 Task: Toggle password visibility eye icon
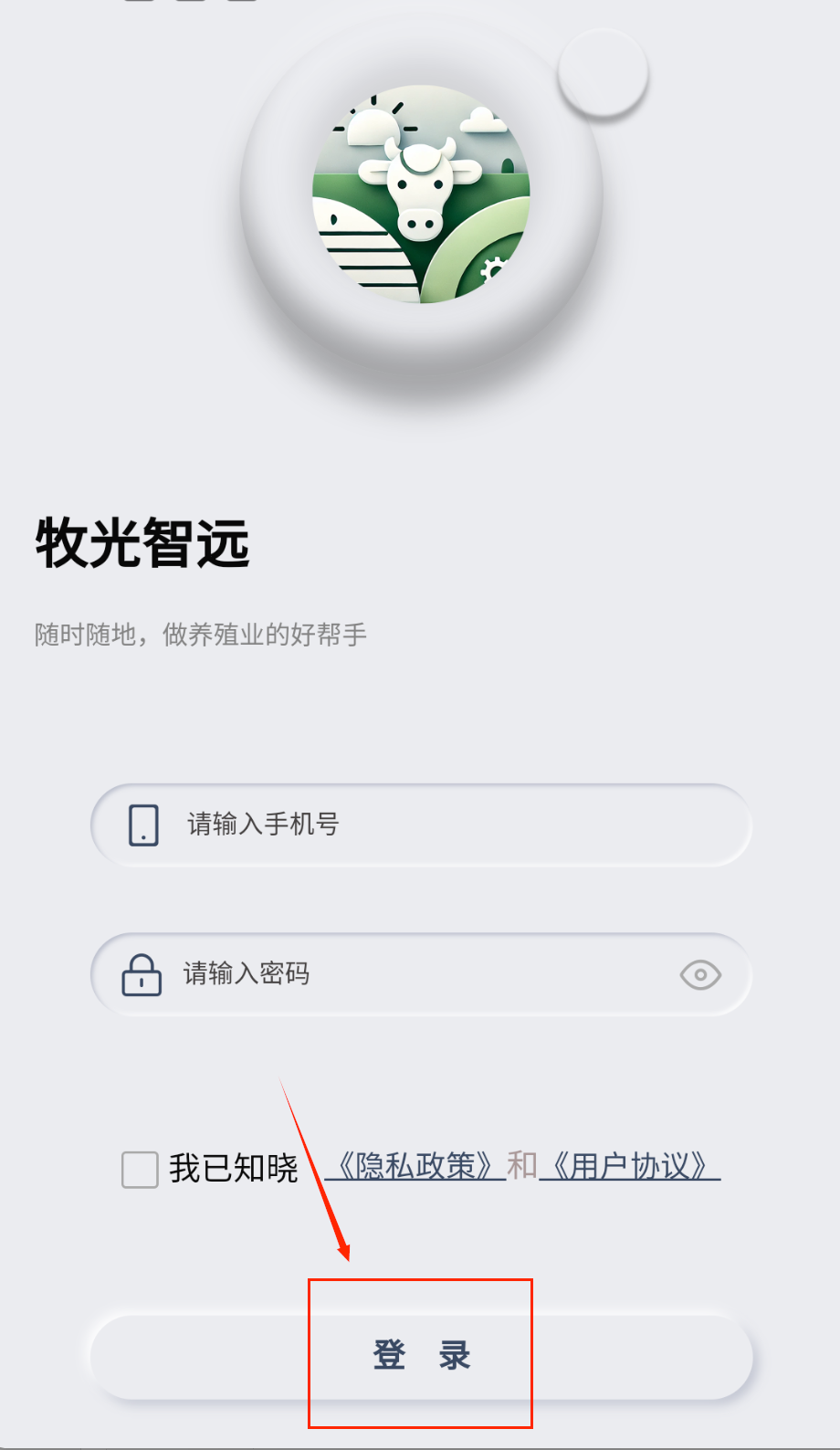(700, 975)
